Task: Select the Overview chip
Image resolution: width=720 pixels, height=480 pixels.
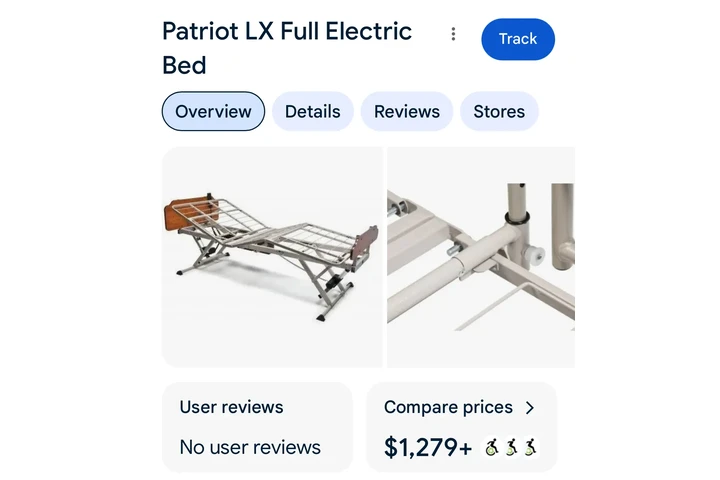Action: (213, 112)
